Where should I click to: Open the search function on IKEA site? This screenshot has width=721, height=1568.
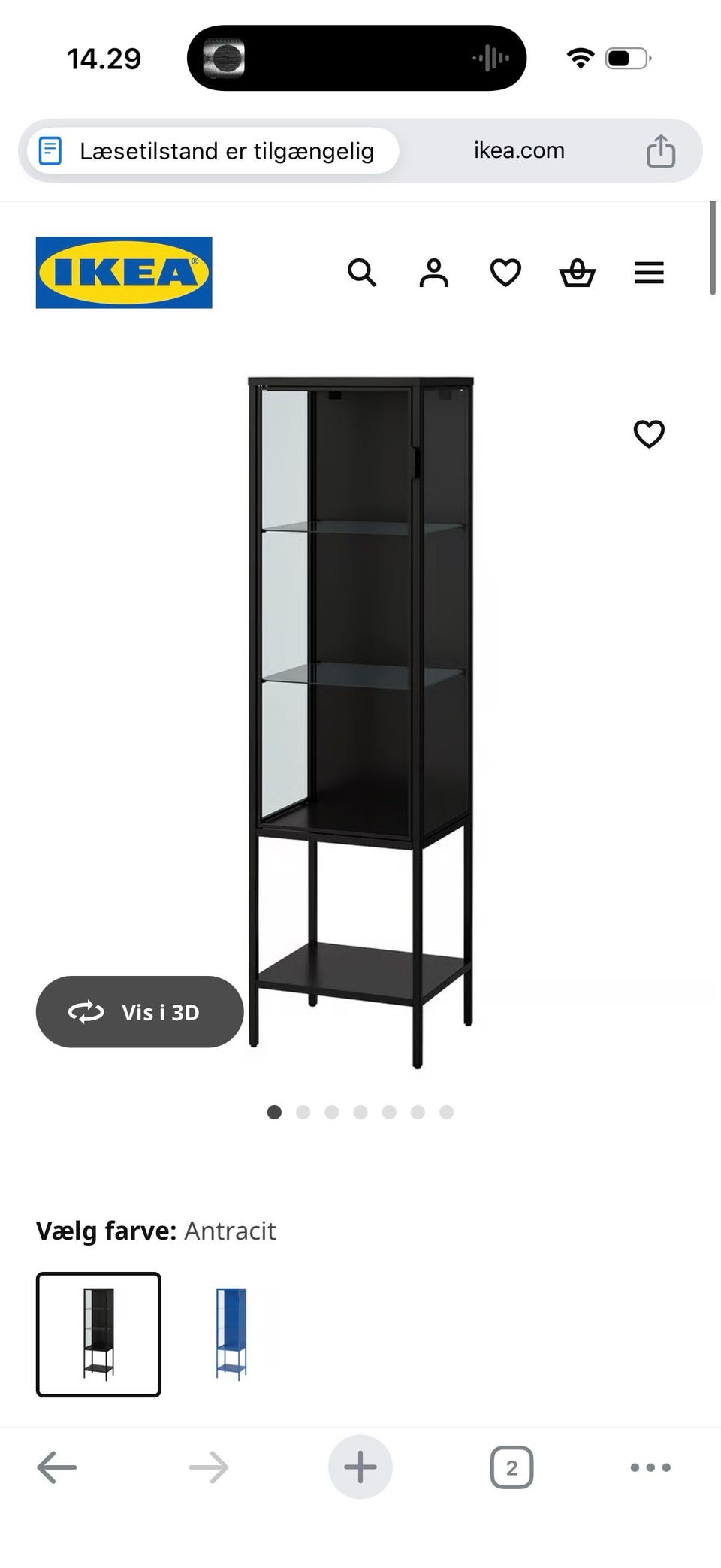[363, 273]
